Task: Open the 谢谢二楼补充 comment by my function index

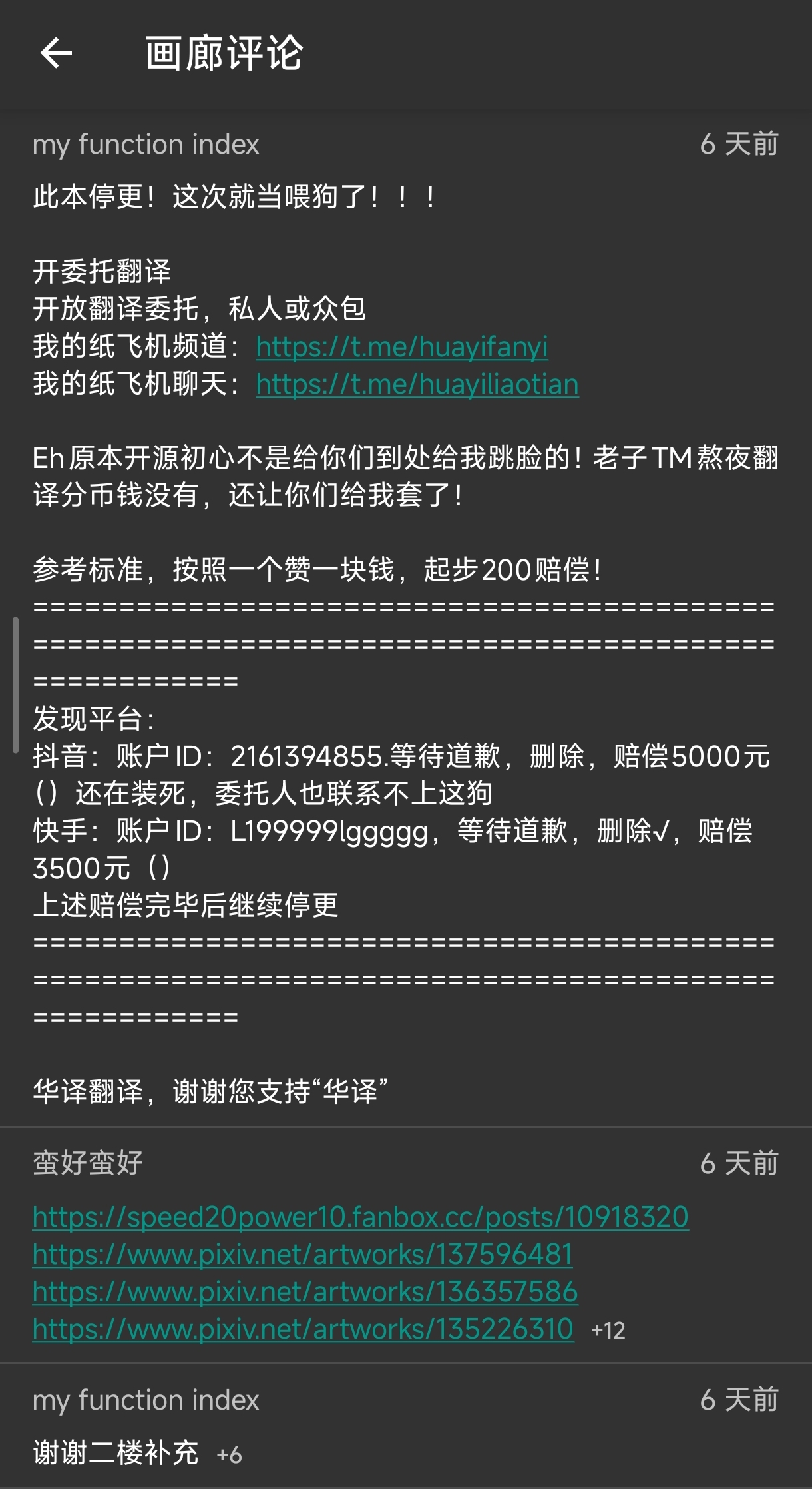Action: pos(116,1452)
